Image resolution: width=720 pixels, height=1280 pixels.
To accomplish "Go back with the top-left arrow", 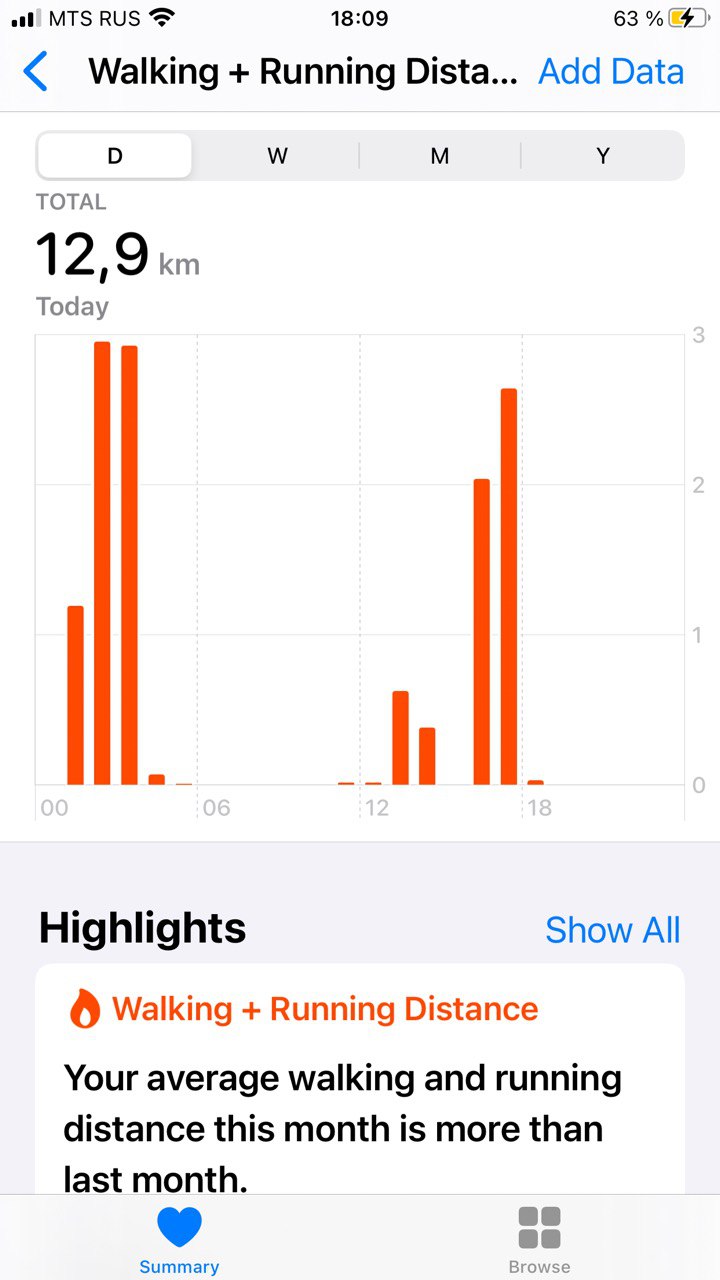I will point(36,72).
